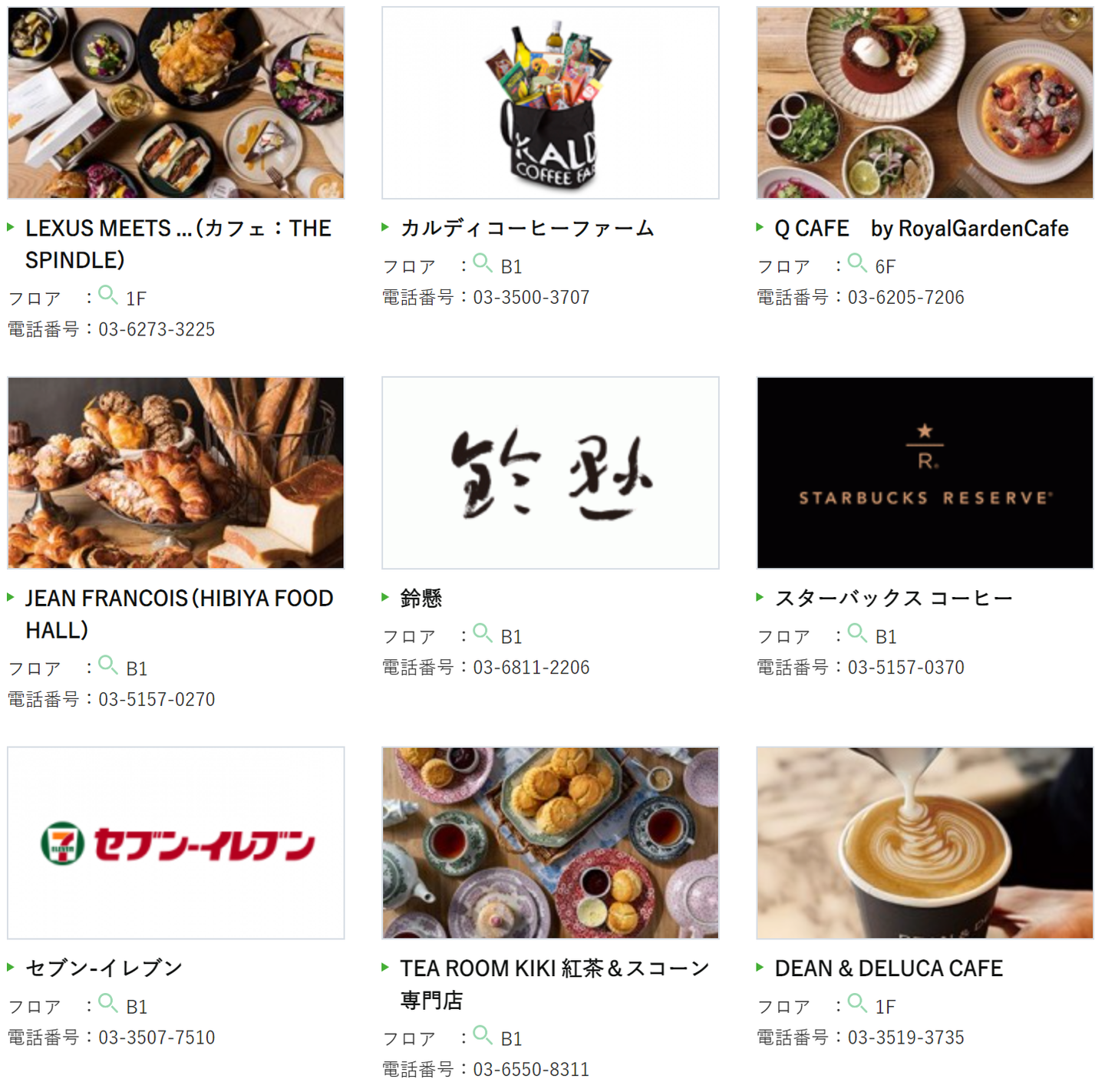Tap floor map magnifier for LEXUS MEETS 1F

[x=108, y=295]
